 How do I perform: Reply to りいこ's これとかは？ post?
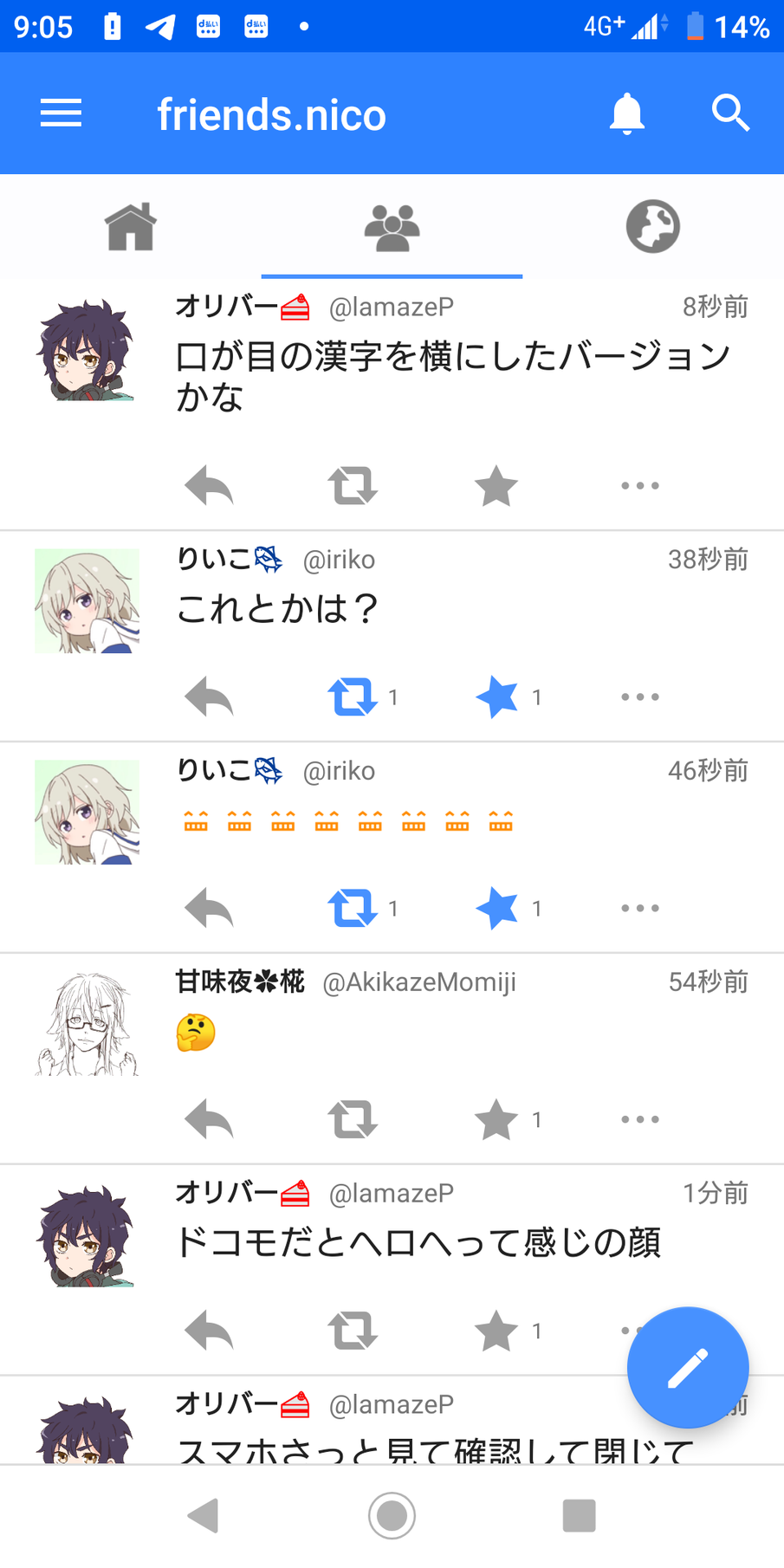point(209,697)
